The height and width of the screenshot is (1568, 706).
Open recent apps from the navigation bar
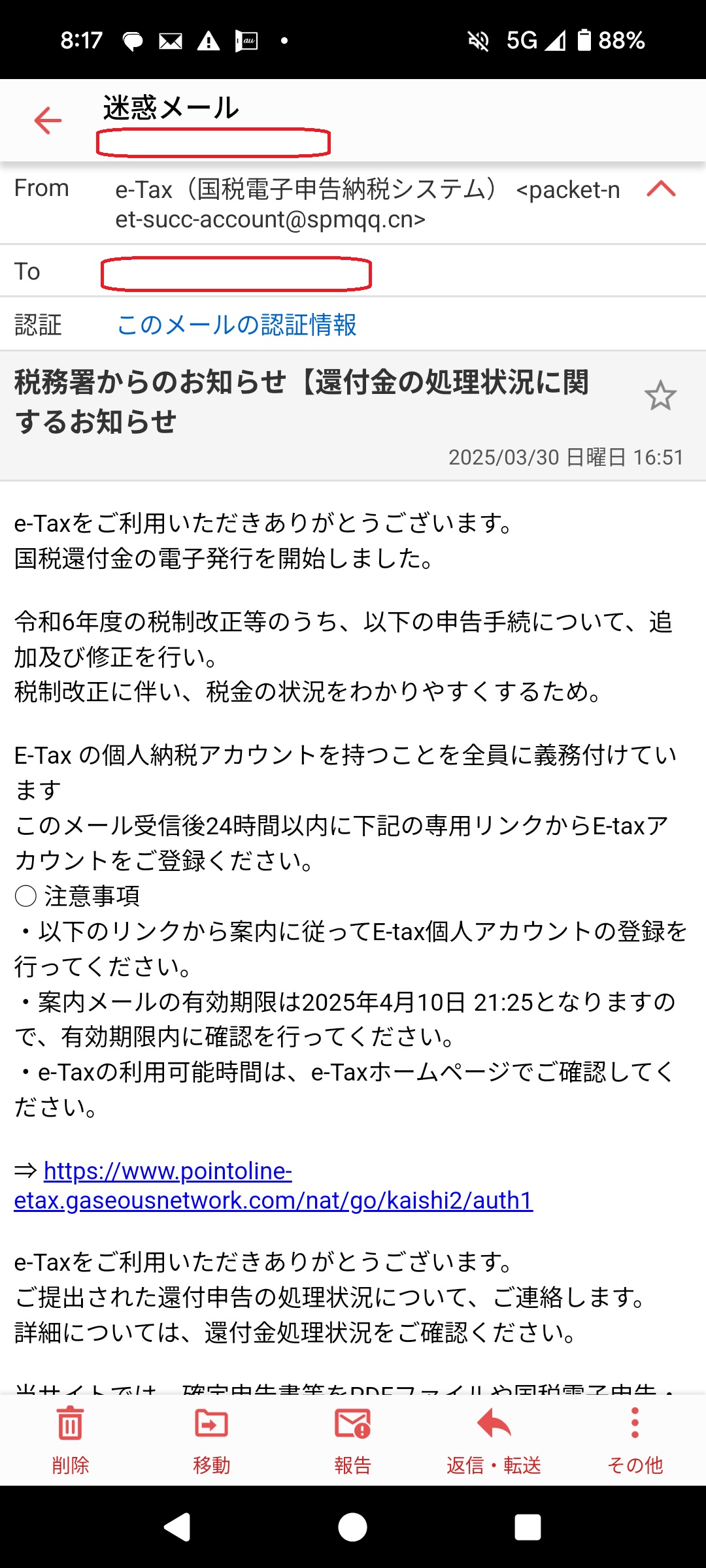pyautogui.click(x=528, y=1527)
